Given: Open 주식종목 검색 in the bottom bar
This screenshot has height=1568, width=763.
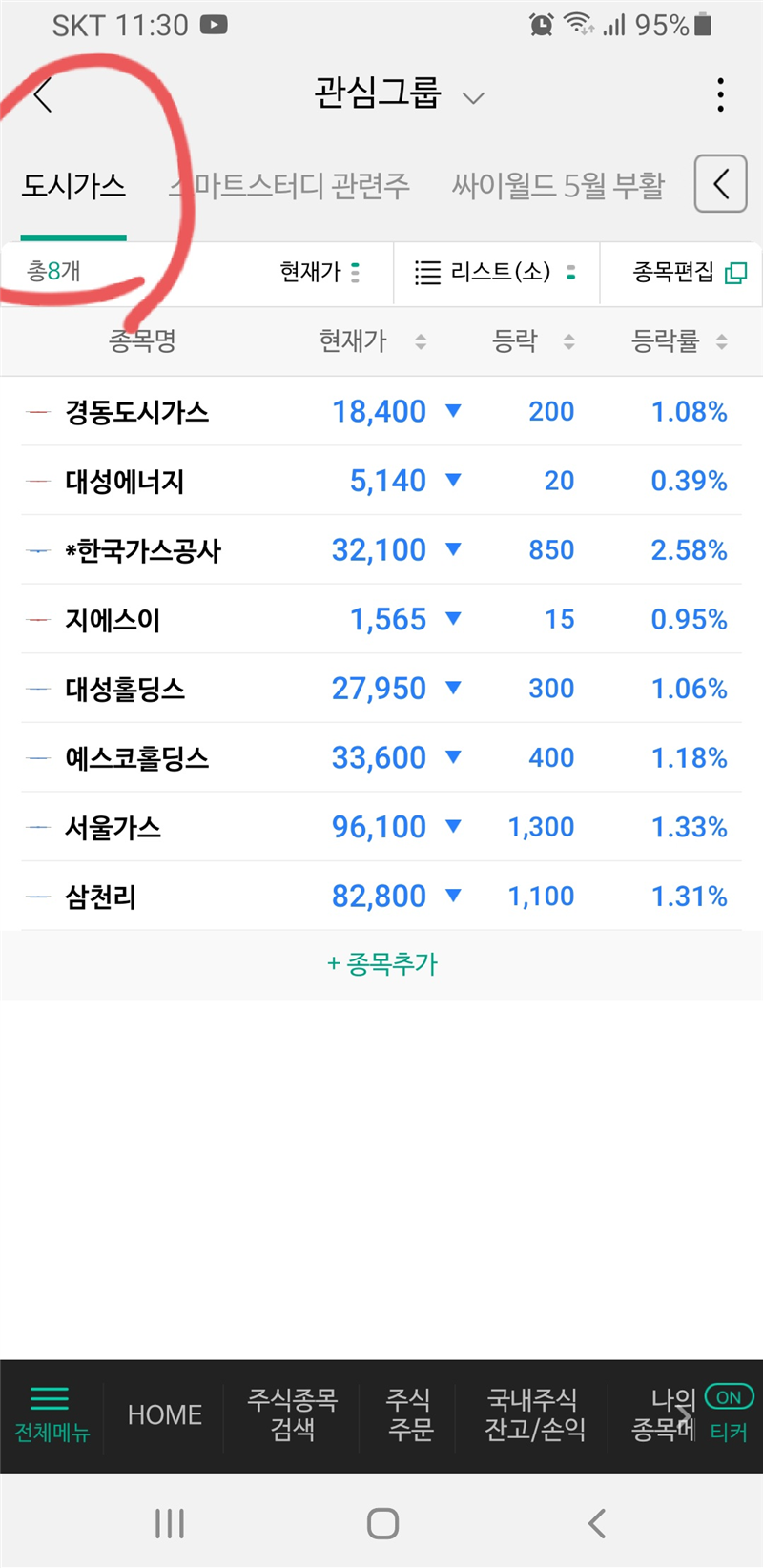Looking at the screenshot, I should (x=292, y=1415).
